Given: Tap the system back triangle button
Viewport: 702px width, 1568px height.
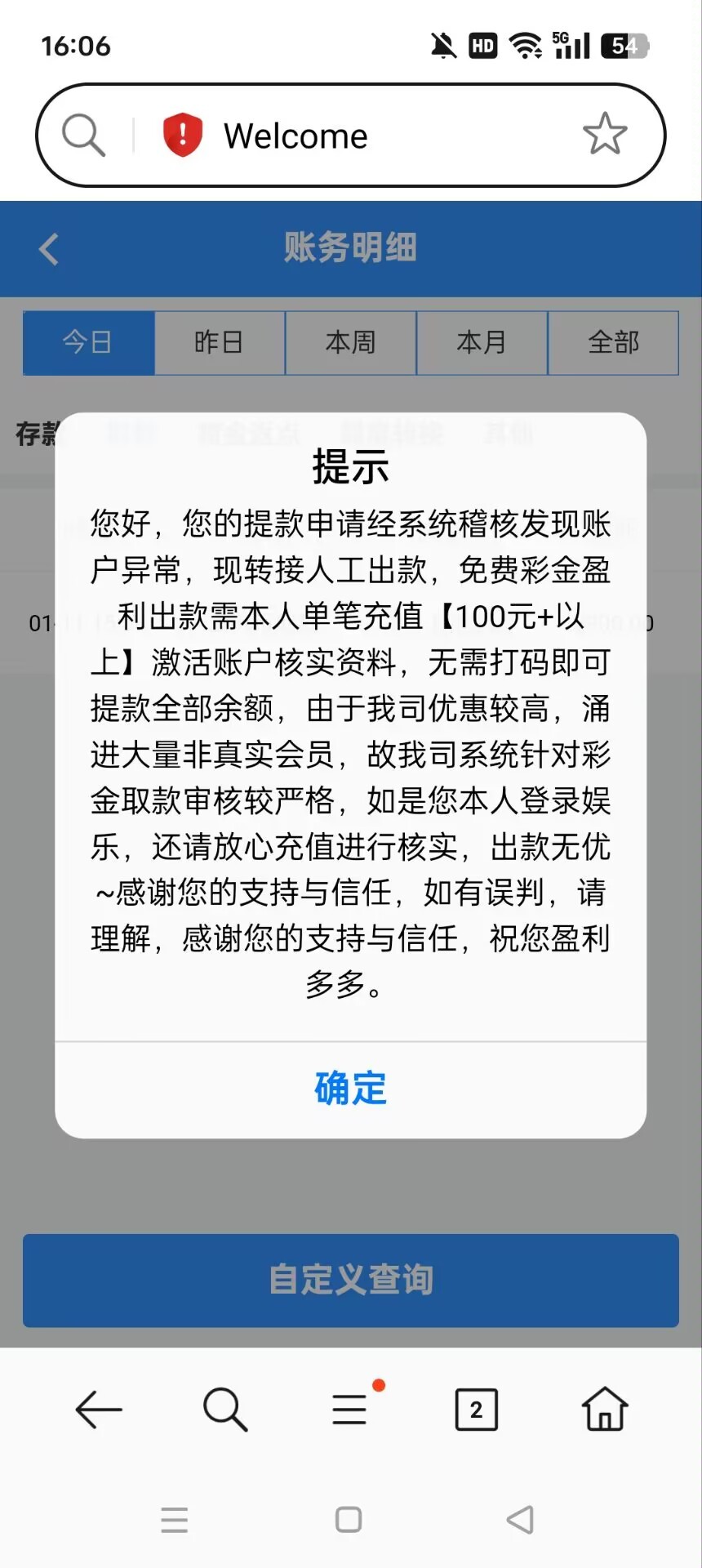Looking at the screenshot, I should pos(520,1520).
